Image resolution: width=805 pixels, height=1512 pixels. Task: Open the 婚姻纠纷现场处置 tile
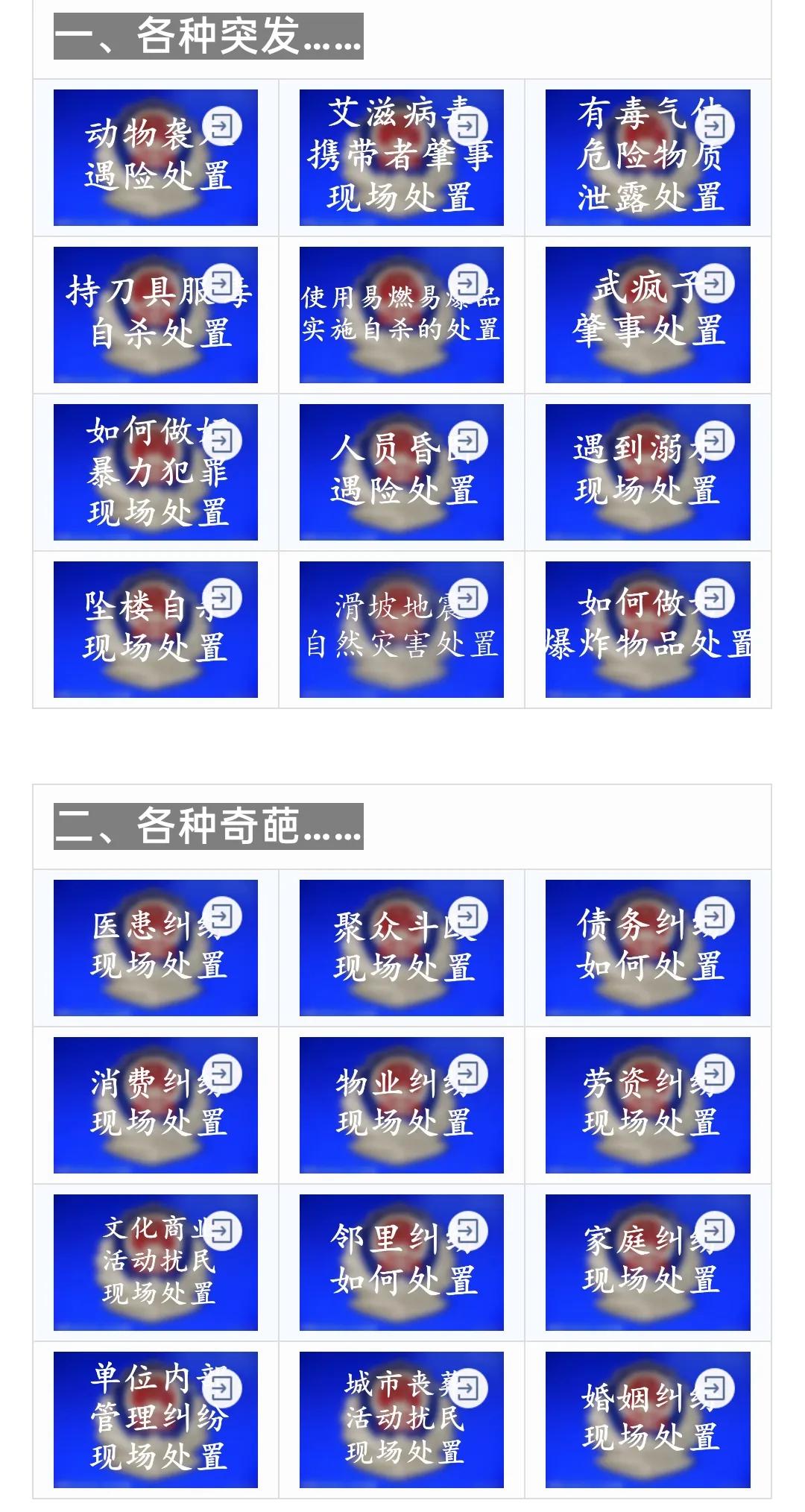pos(647,1420)
